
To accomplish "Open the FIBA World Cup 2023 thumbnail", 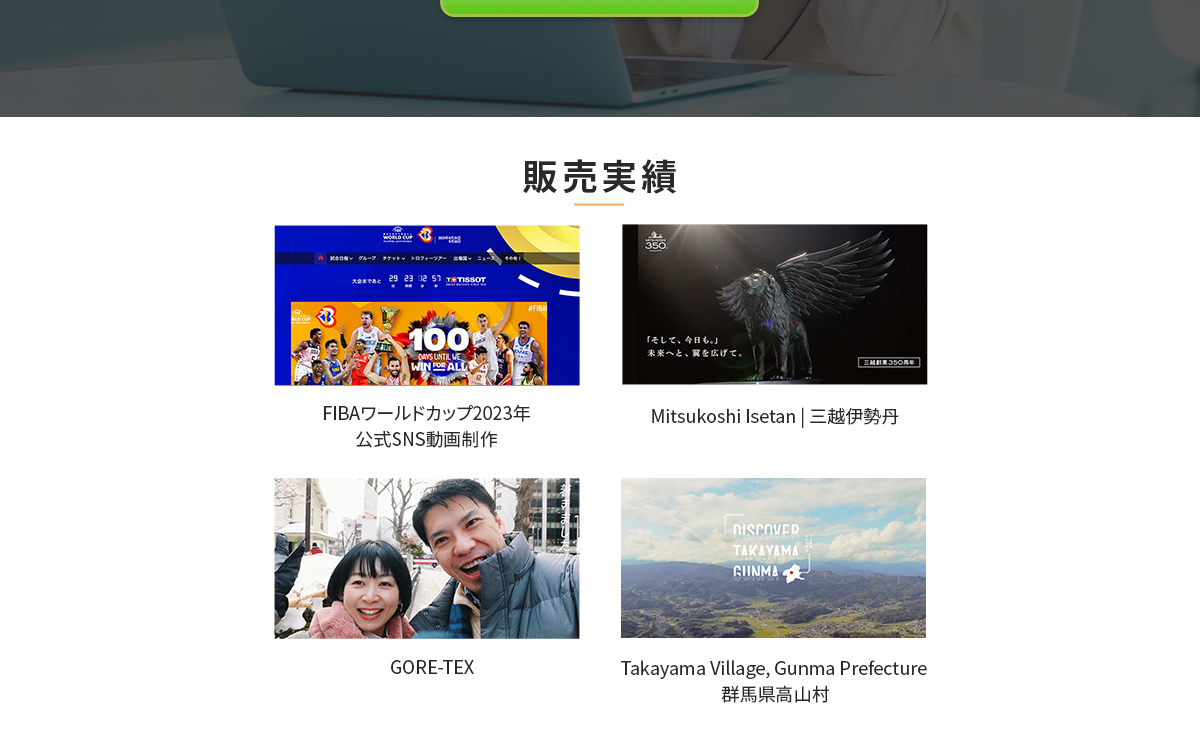I will pyautogui.click(x=427, y=305).
